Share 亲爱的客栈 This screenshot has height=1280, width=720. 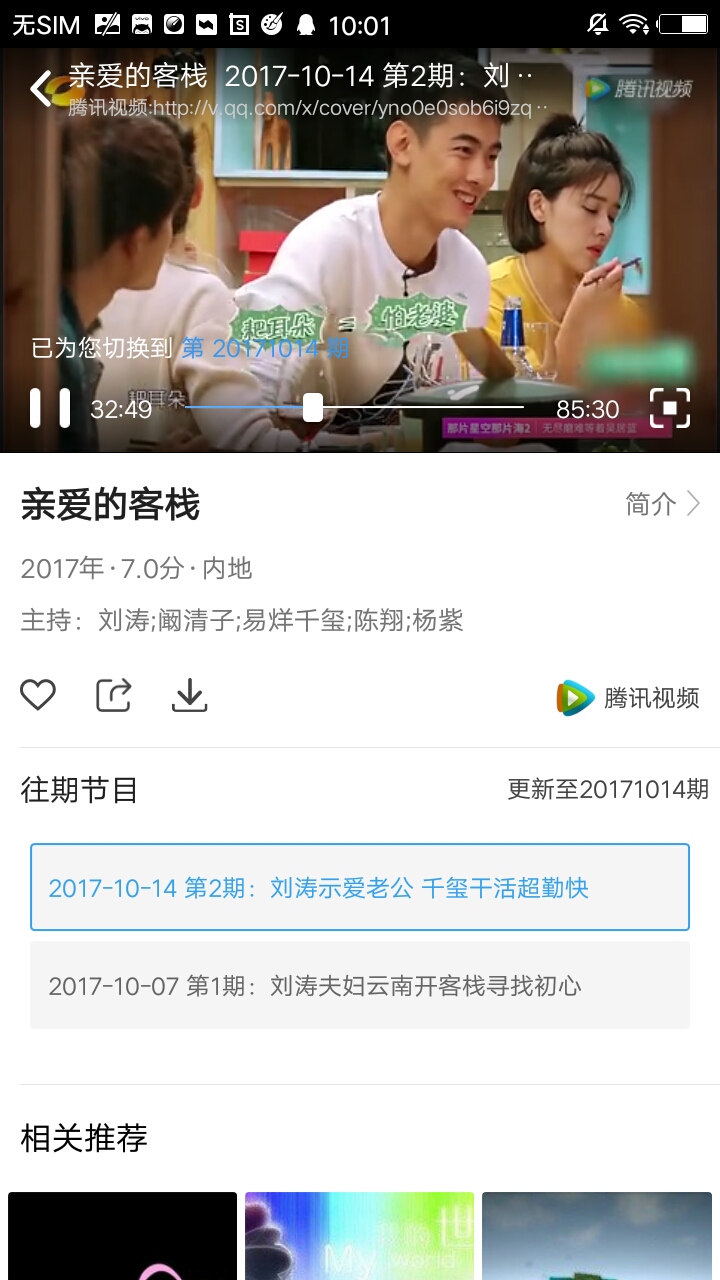(x=113, y=695)
